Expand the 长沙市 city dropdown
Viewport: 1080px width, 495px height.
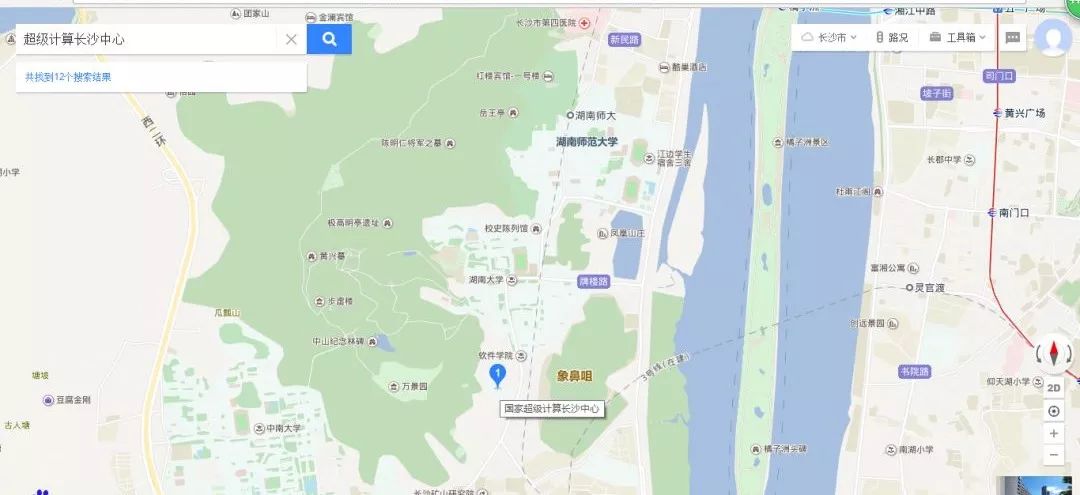829,37
